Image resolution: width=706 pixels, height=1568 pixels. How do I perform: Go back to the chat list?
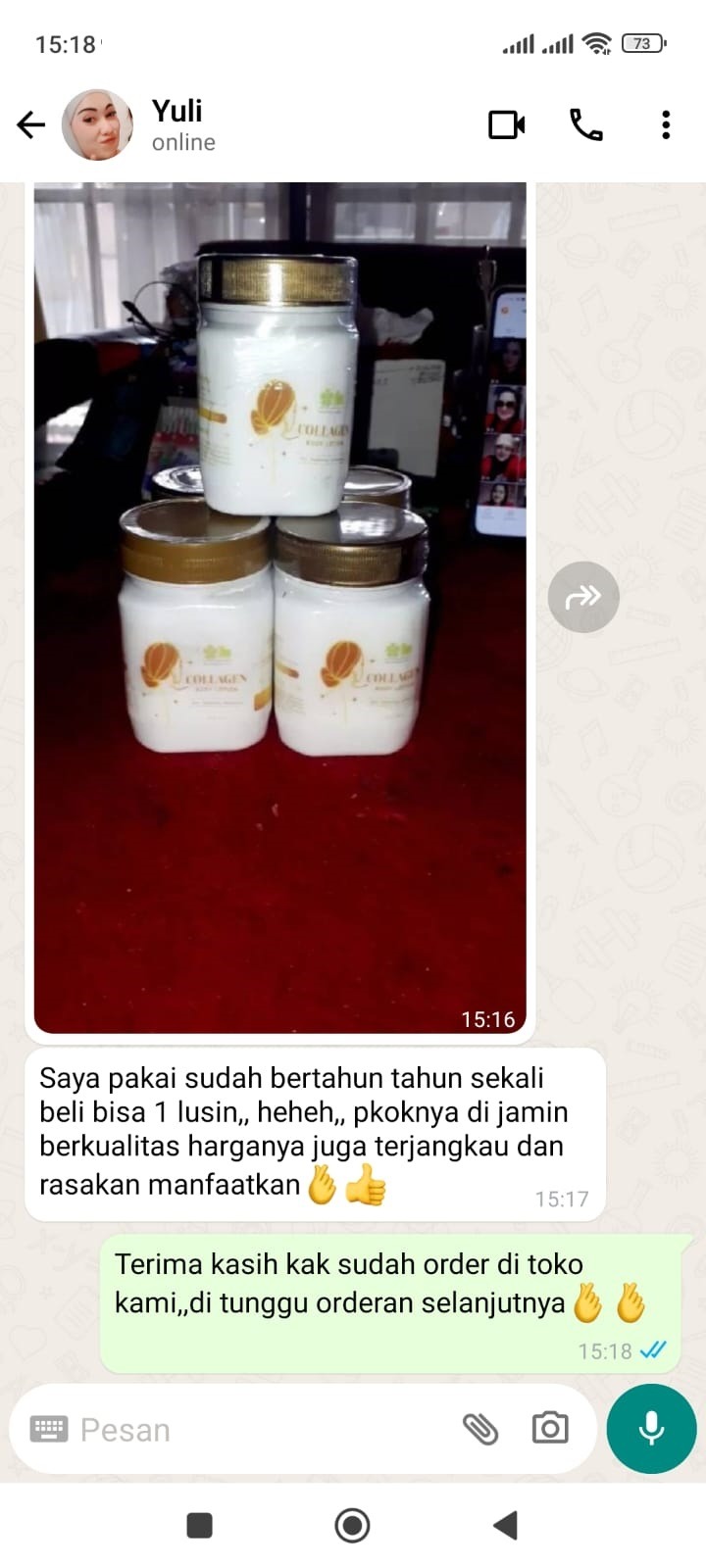pos(31,125)
